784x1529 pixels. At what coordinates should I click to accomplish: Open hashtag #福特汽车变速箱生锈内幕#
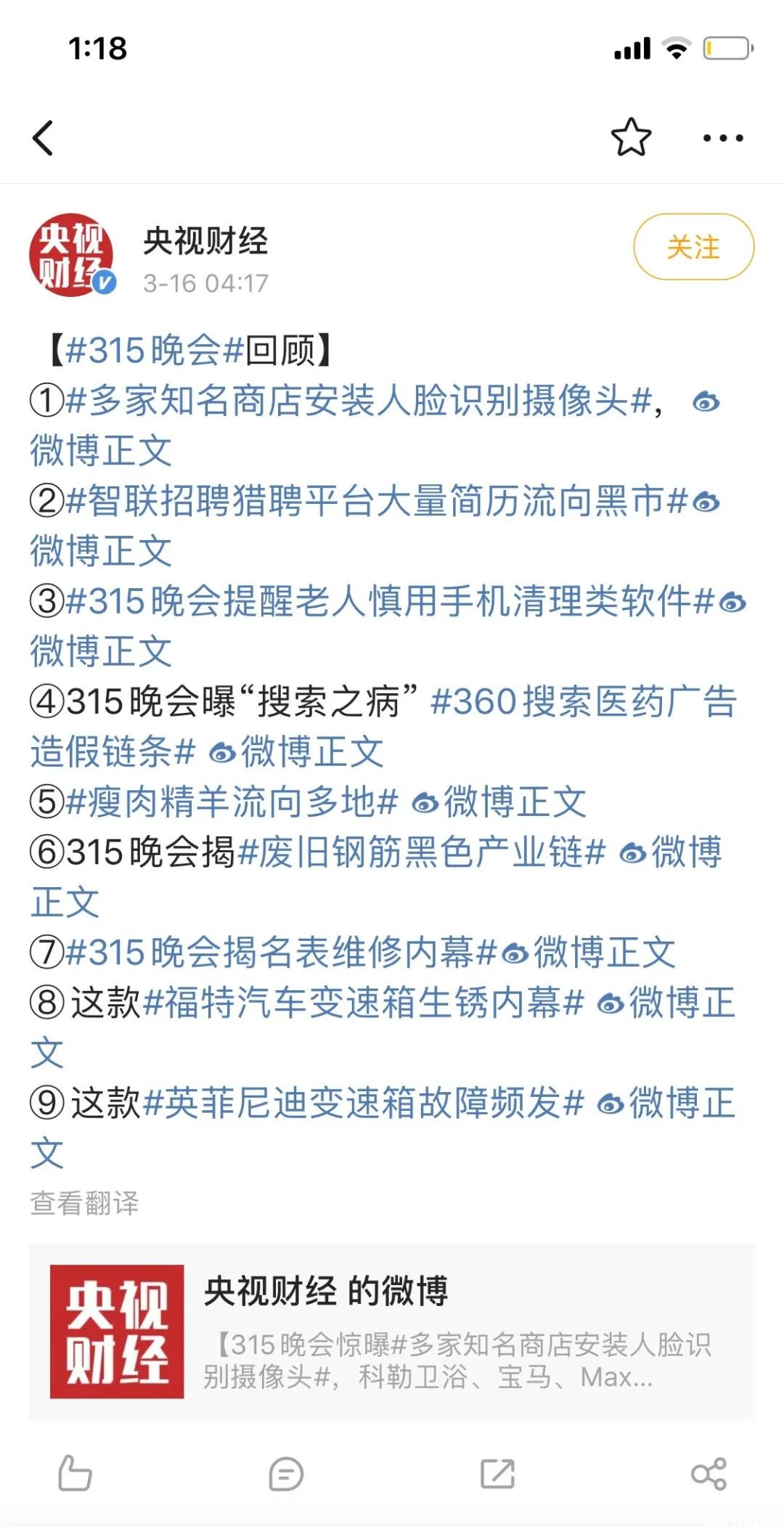pos(364,1003)
